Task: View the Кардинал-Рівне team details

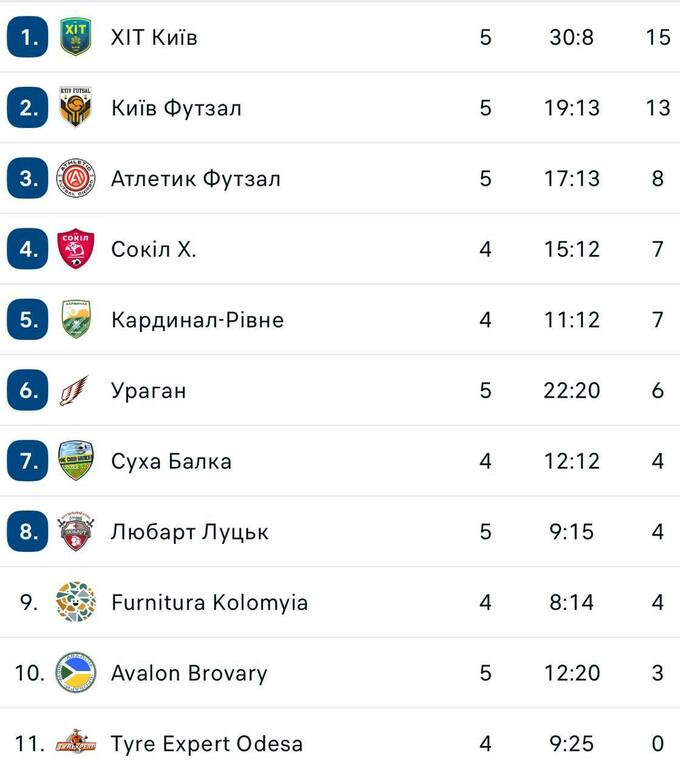Action: [197, 320]
